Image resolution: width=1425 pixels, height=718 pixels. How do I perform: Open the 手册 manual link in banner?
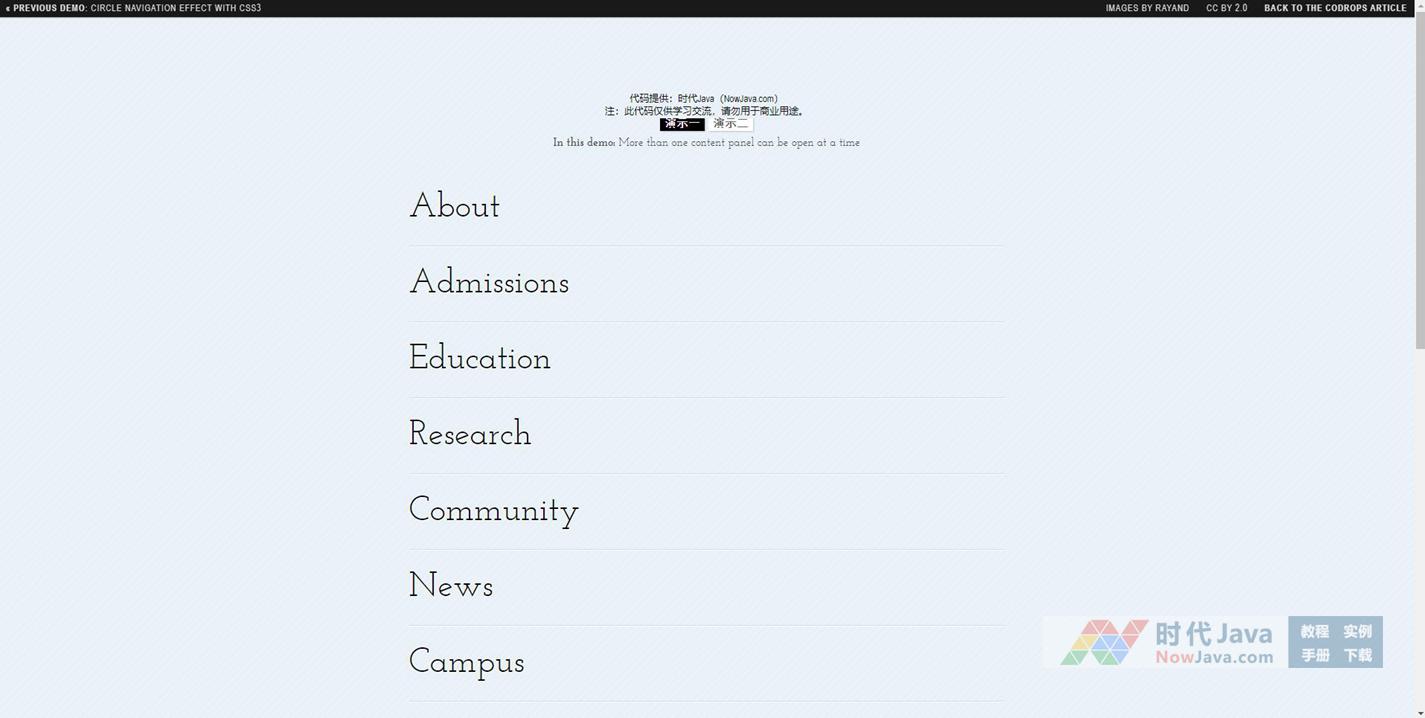(x=1314, y=655)
